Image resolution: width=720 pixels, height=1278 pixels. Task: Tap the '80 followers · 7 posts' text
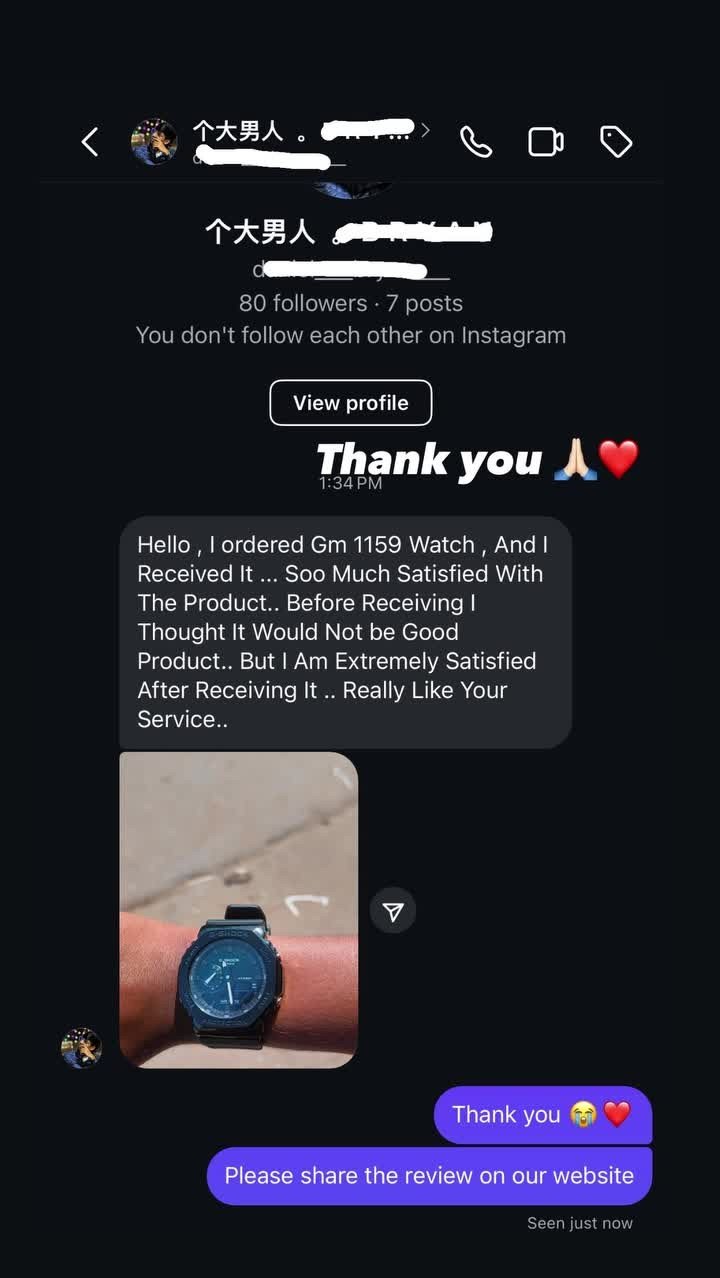[x=350, y=303]
